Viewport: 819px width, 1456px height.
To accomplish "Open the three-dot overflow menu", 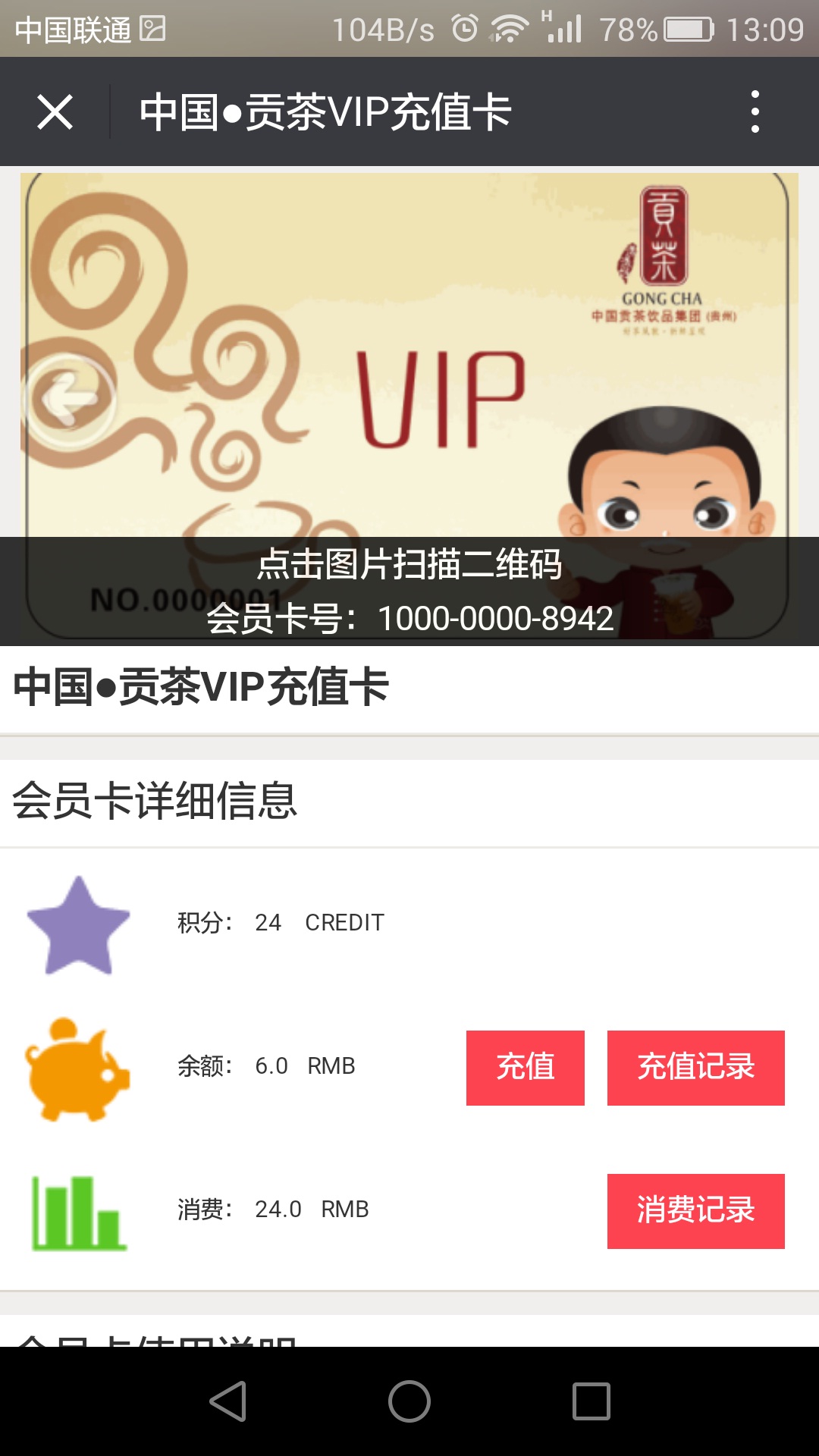I will tap(755, 112).
